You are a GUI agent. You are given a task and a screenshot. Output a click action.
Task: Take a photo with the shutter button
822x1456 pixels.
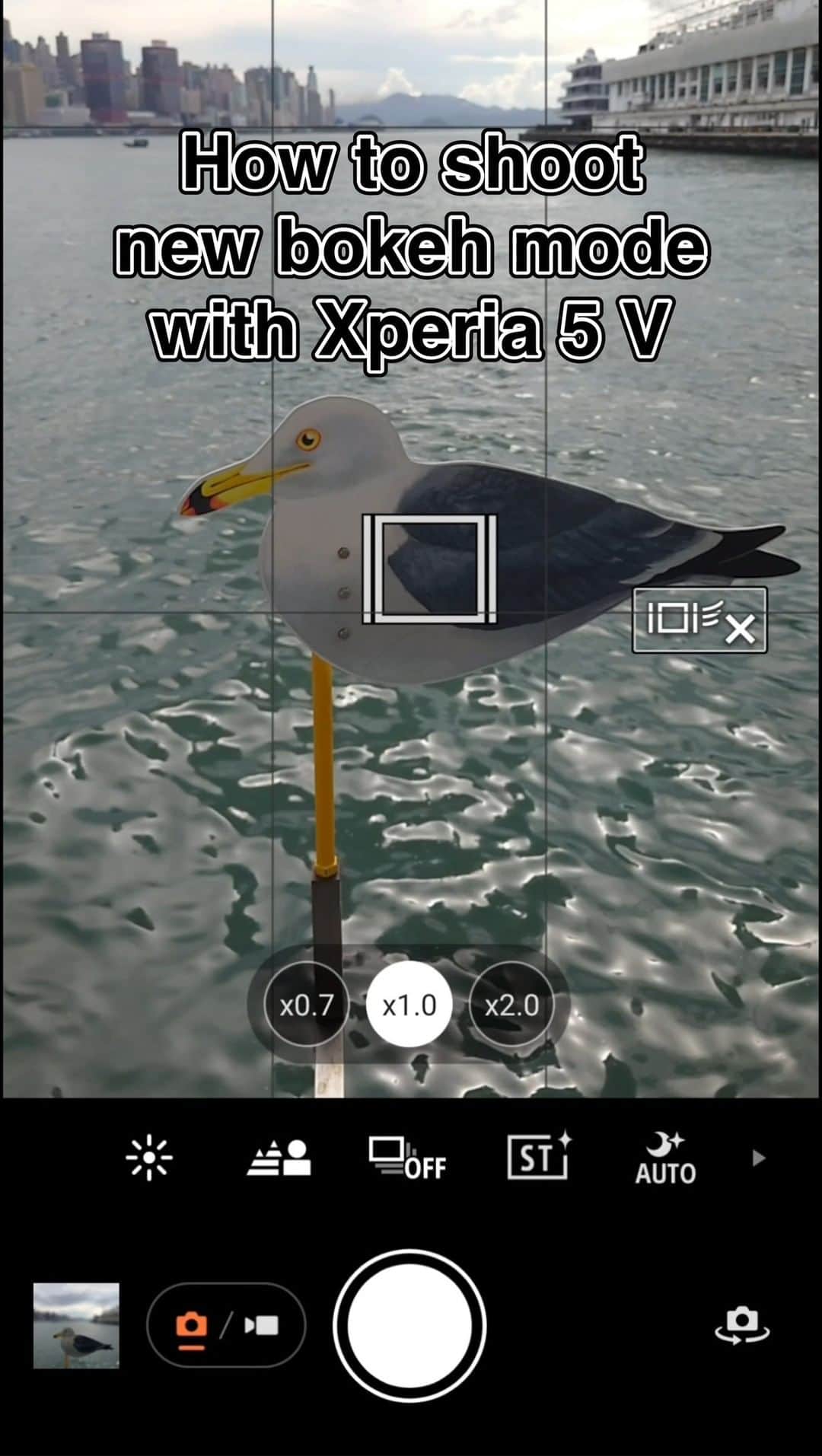pyautogui.click(x=409, y=1325)
